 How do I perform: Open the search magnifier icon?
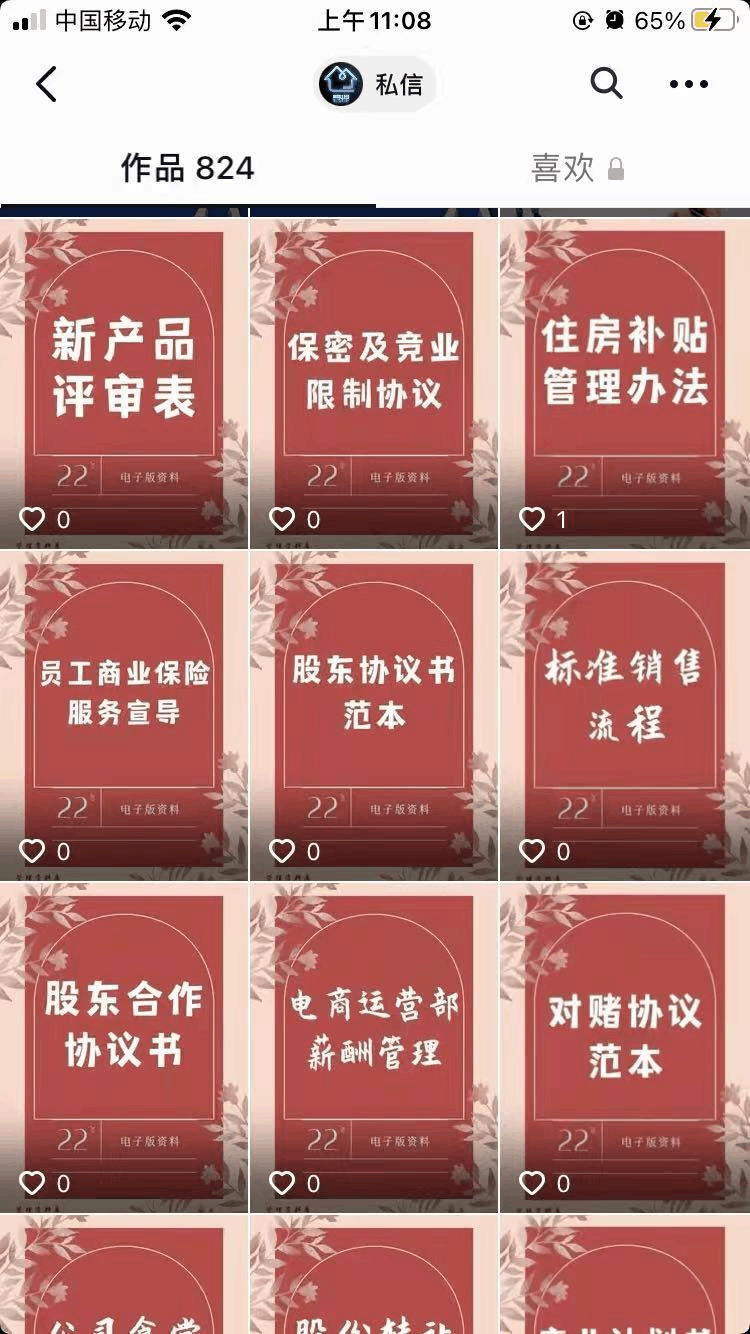[606, 84]
